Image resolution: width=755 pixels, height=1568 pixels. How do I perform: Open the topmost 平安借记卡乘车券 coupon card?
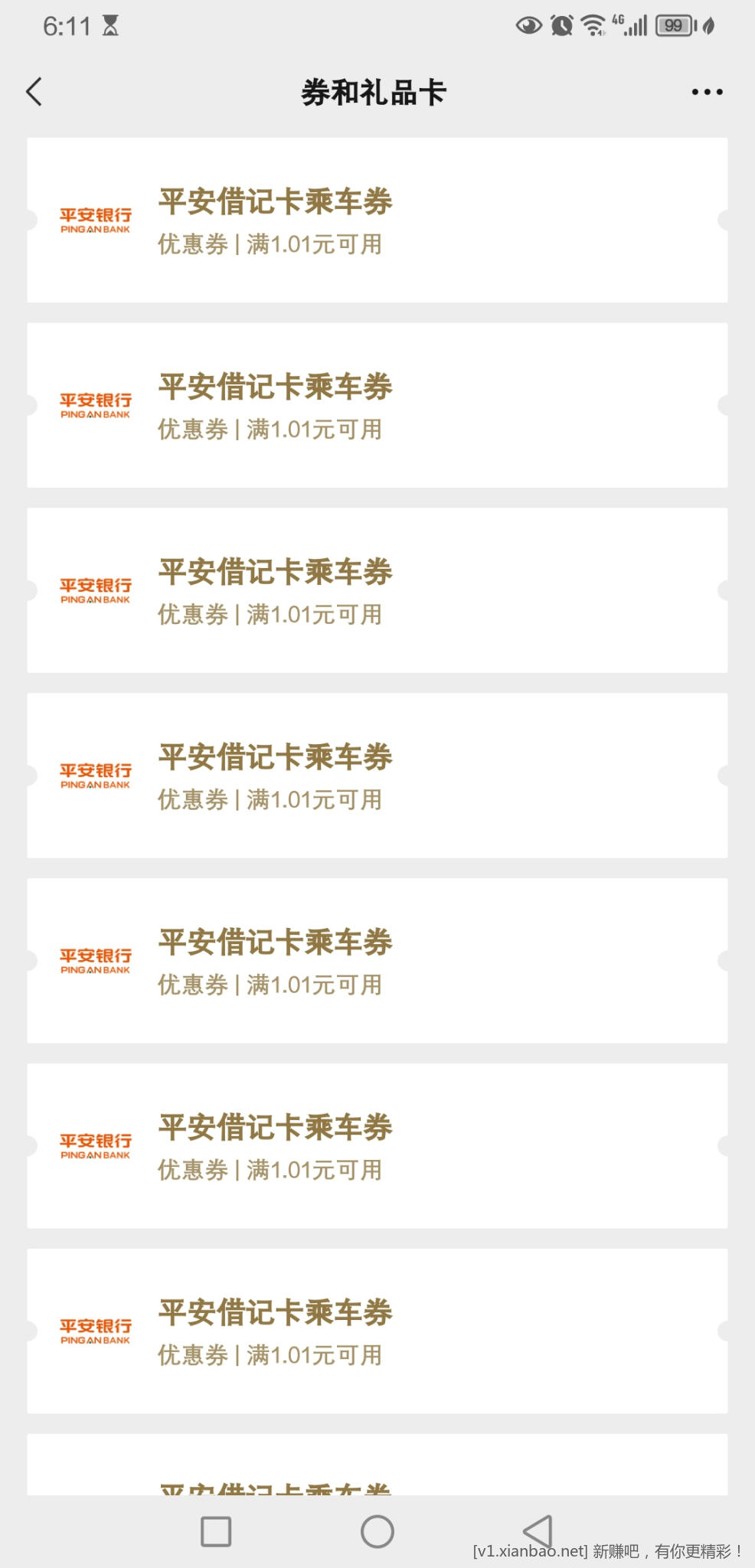377,220
